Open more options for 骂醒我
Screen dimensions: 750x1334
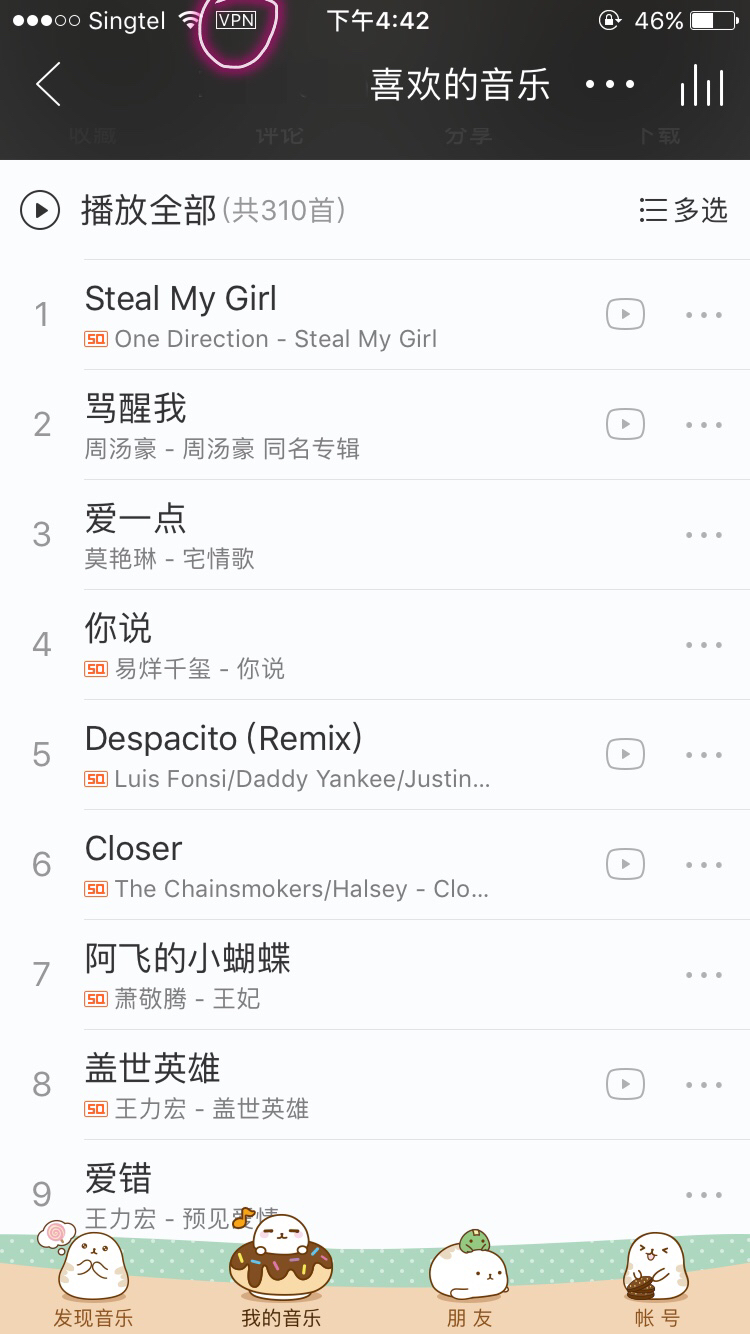[704, 425]
